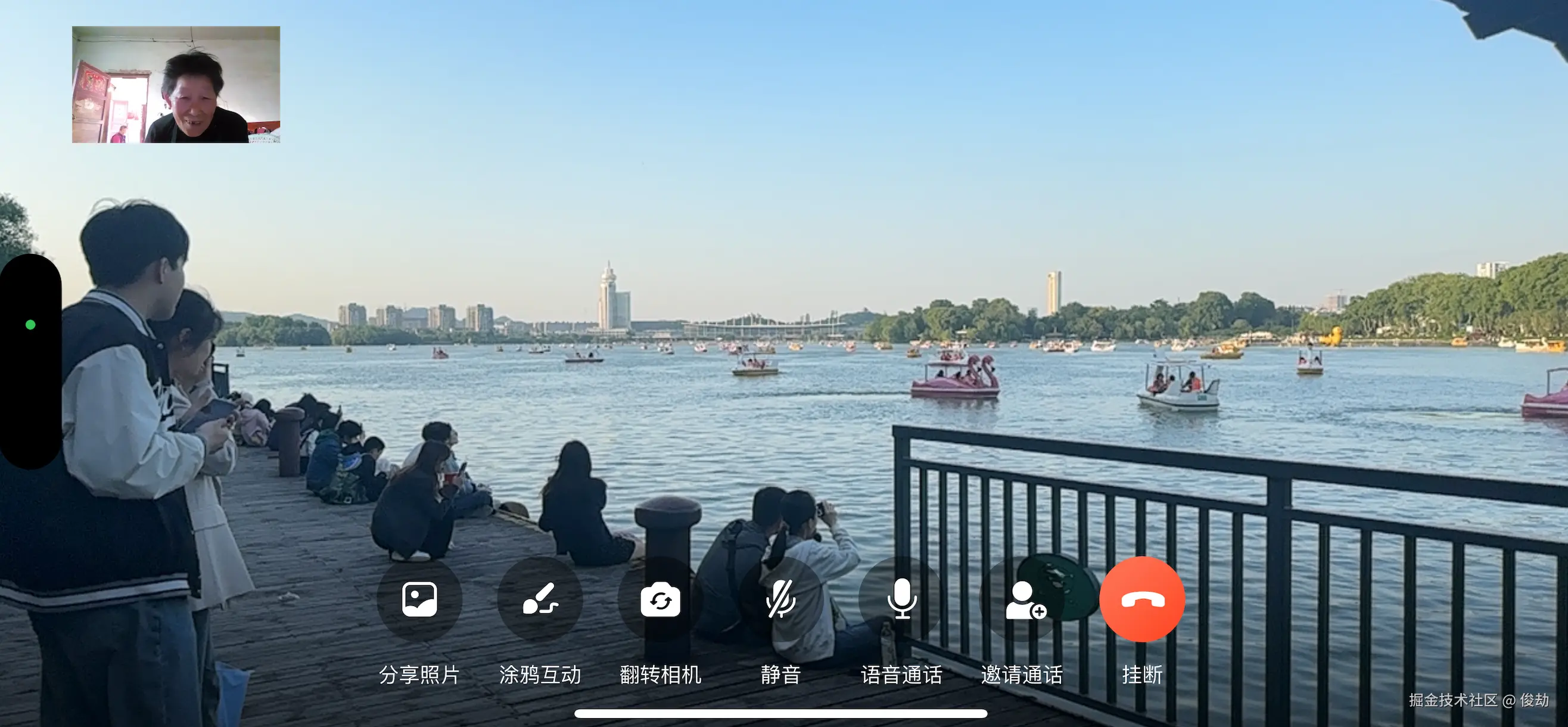The height and width of the screenshot is (727, 1568).
Task: Mute the microphone with 静音
Action: point(780,599)
